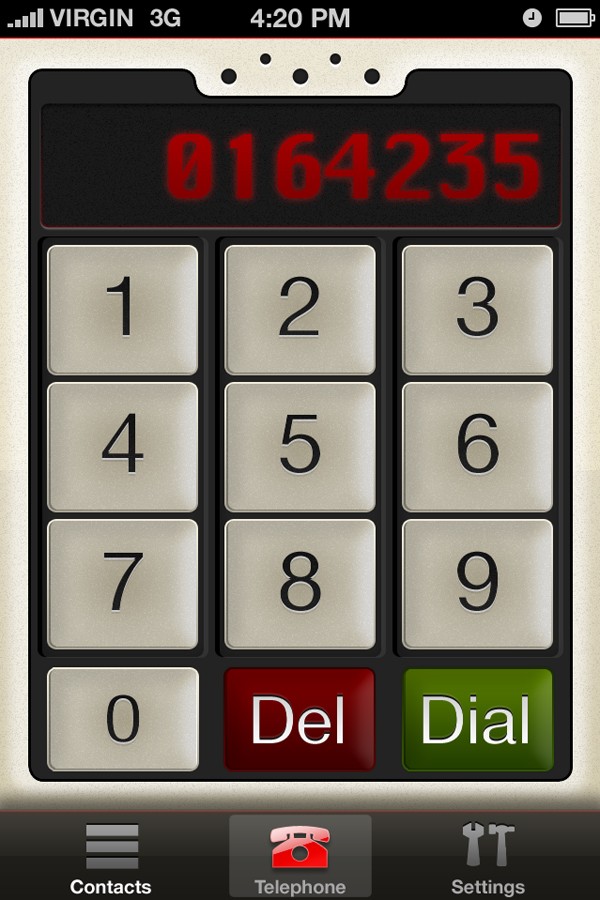Viewport: 600px width, 900px height.
Task: Tap digit 1 on the keypad
Action: (123, 309)
